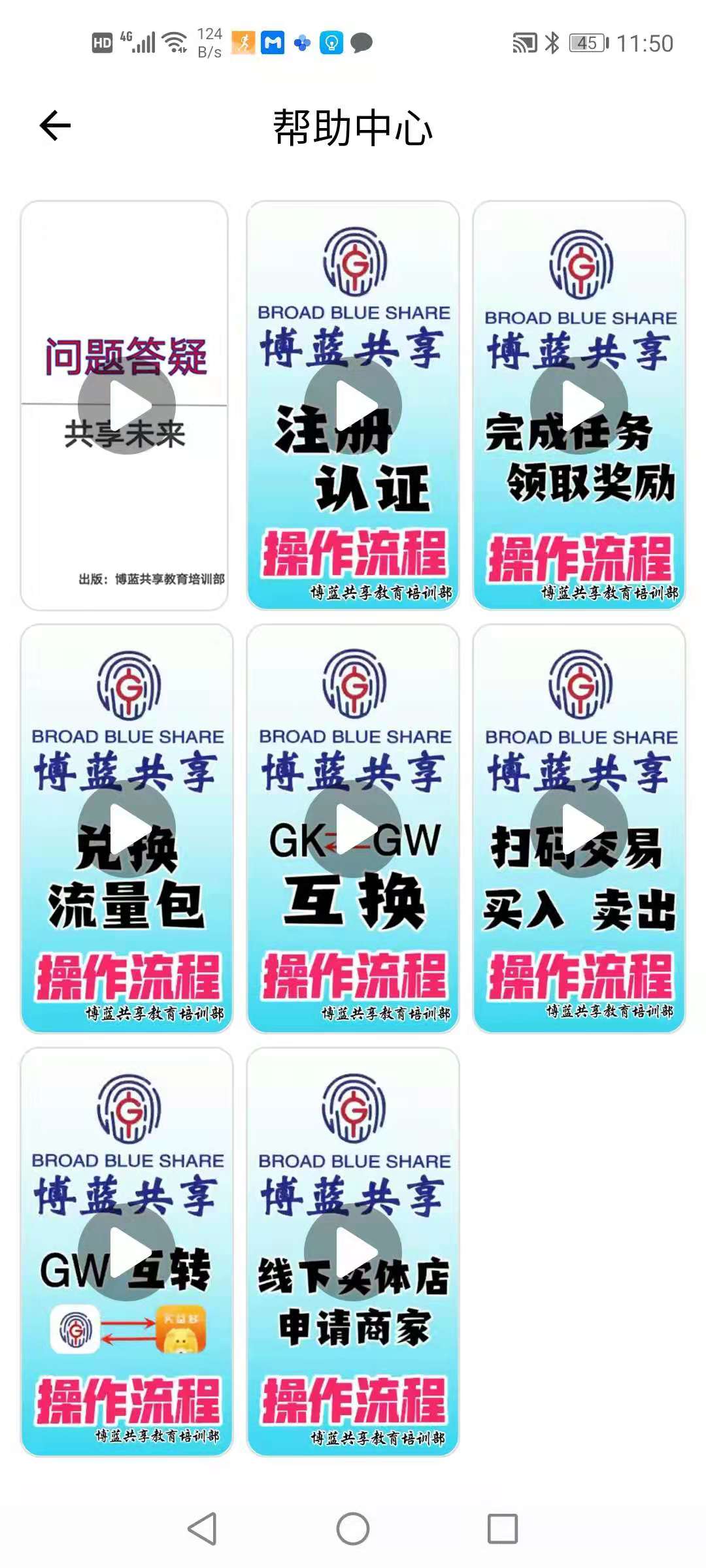
Task: Play the GW互转 tutorial video
Action: pyautogui.click(x=126, y=1252)
